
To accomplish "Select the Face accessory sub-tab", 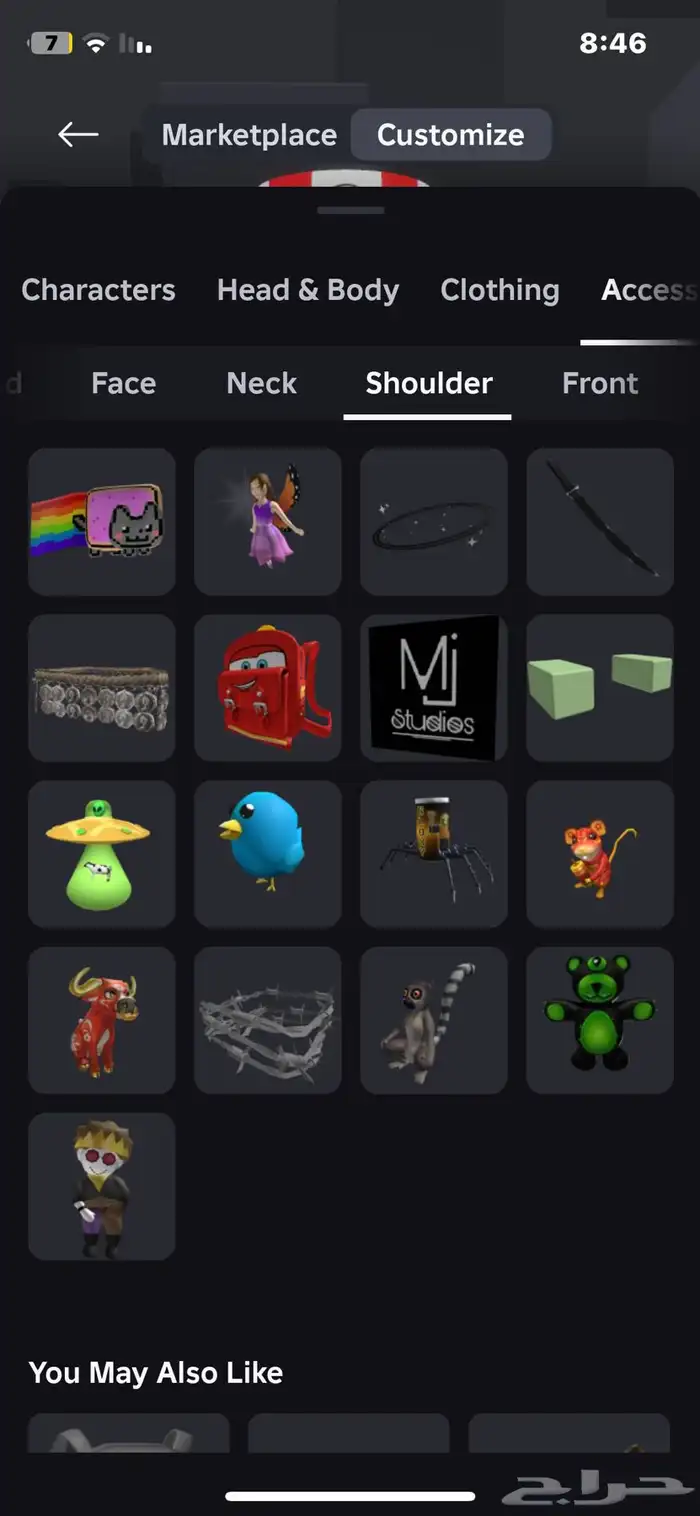I will point(123,383).
